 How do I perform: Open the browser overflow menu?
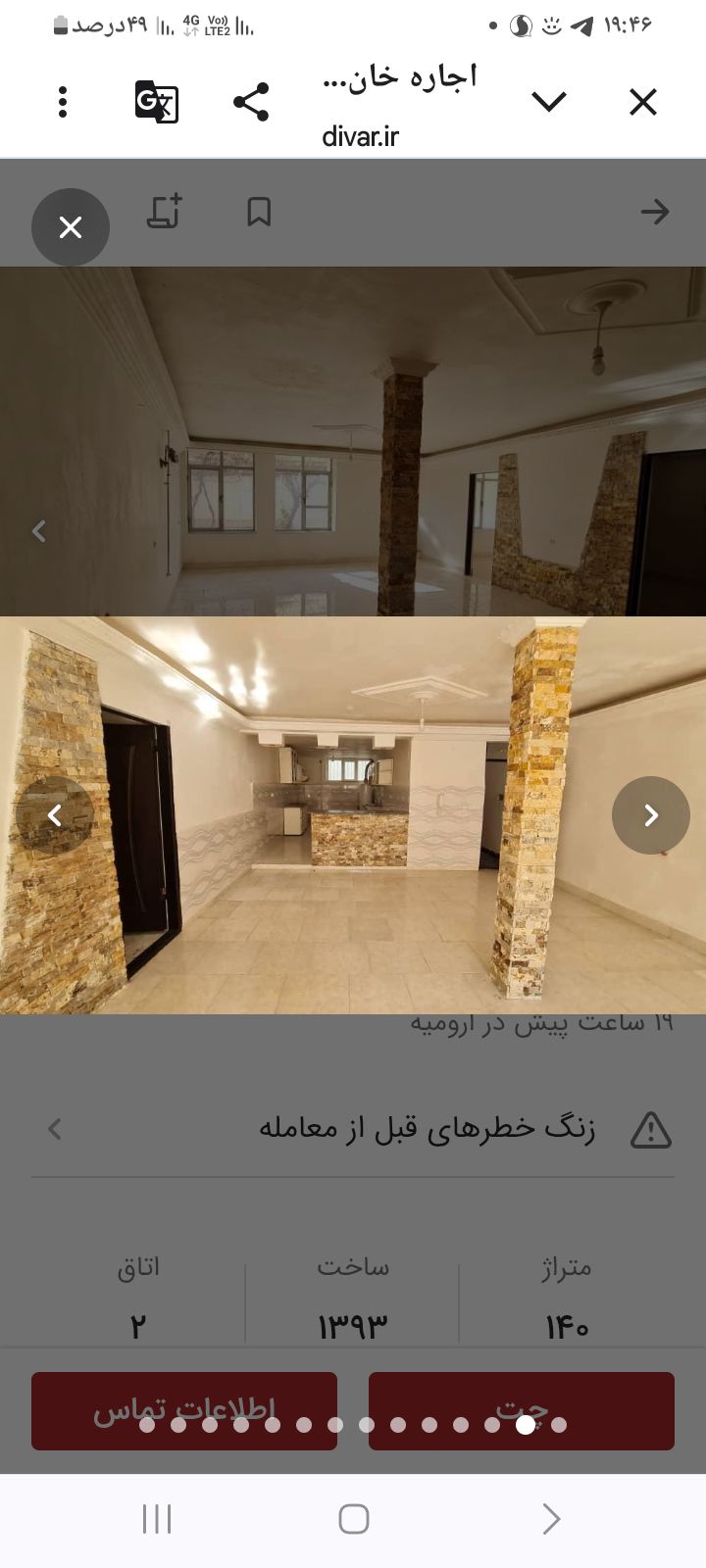coord(63,102)
